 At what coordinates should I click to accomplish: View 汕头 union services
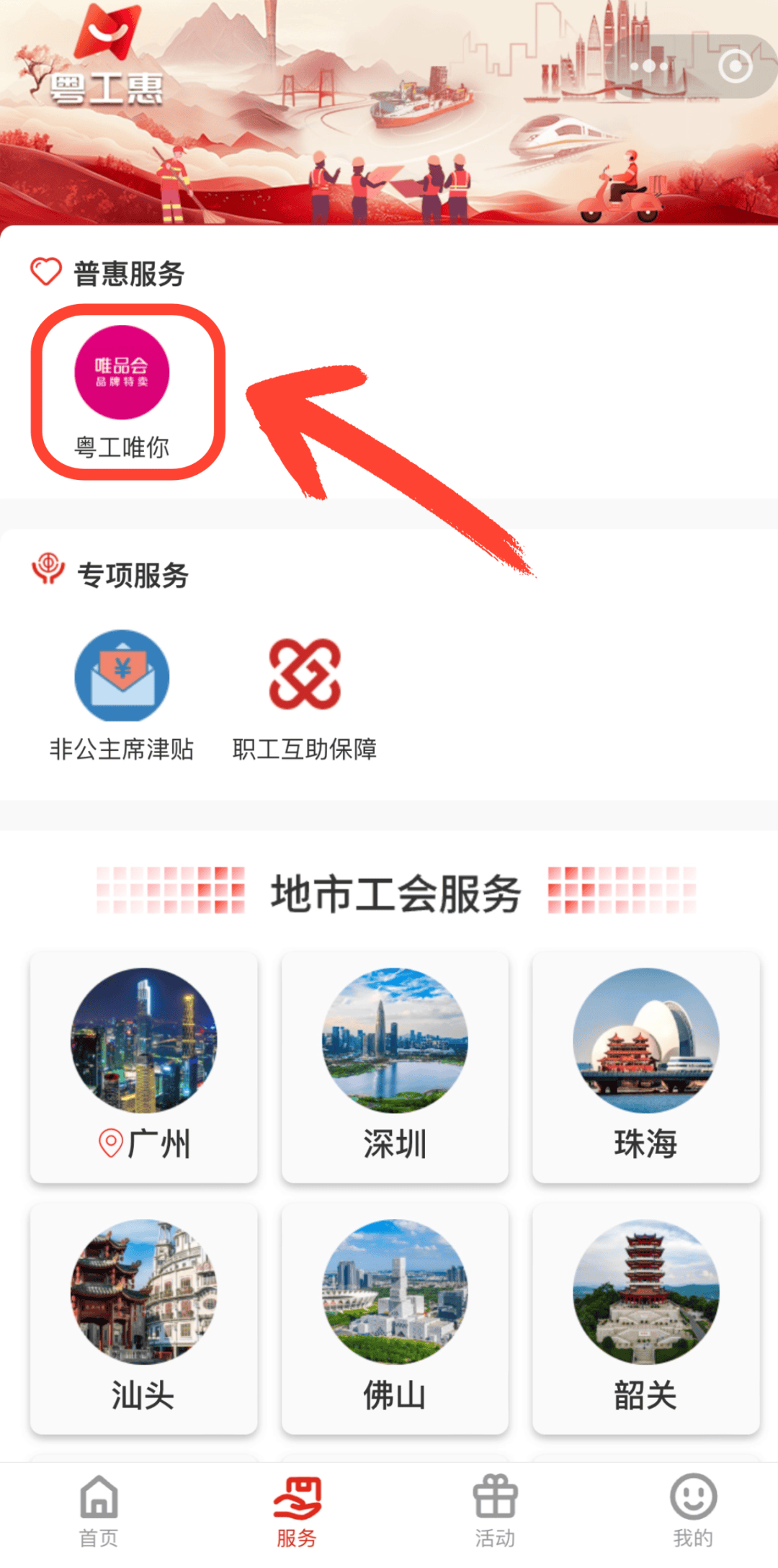tap(143, 1317)
